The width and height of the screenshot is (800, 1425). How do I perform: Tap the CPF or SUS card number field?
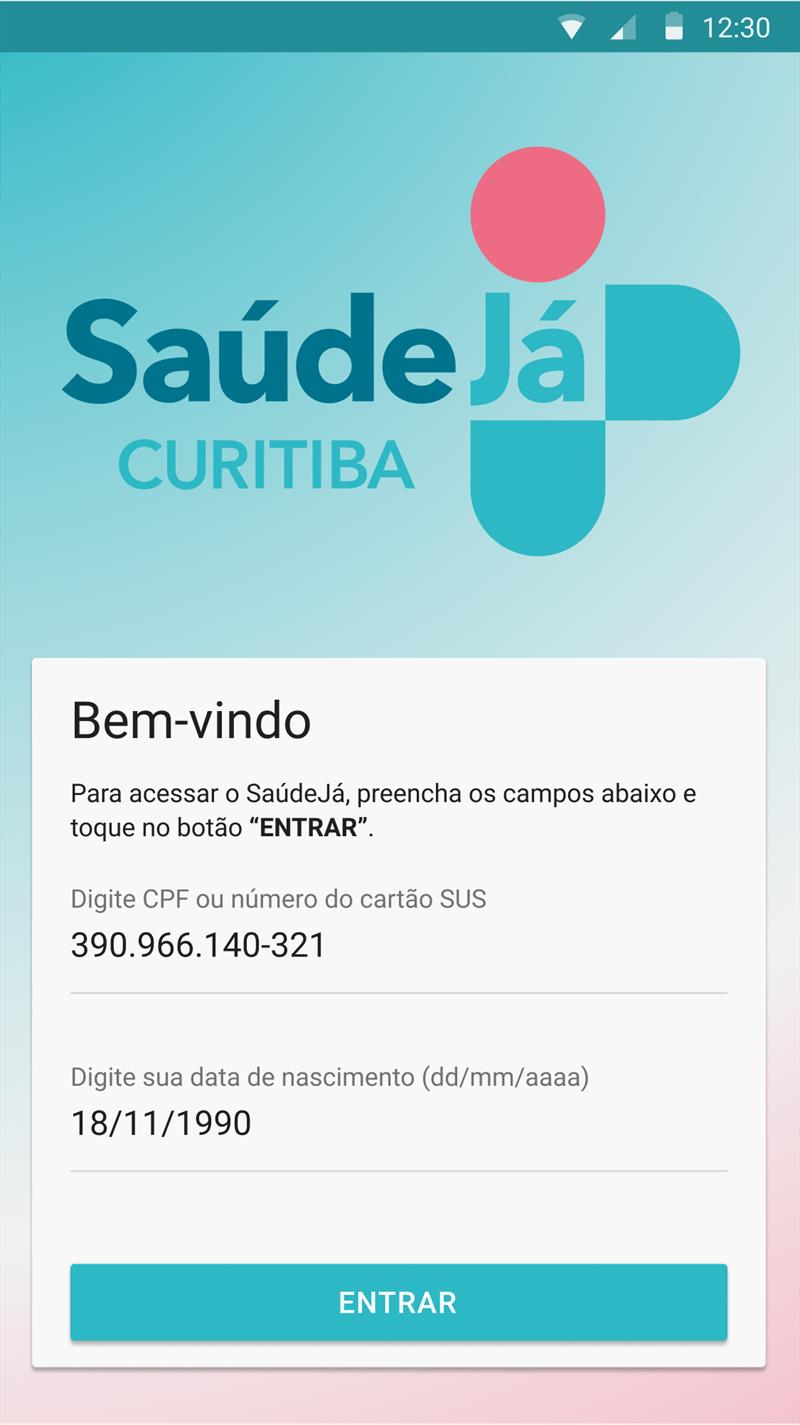(x=398, y=946)
